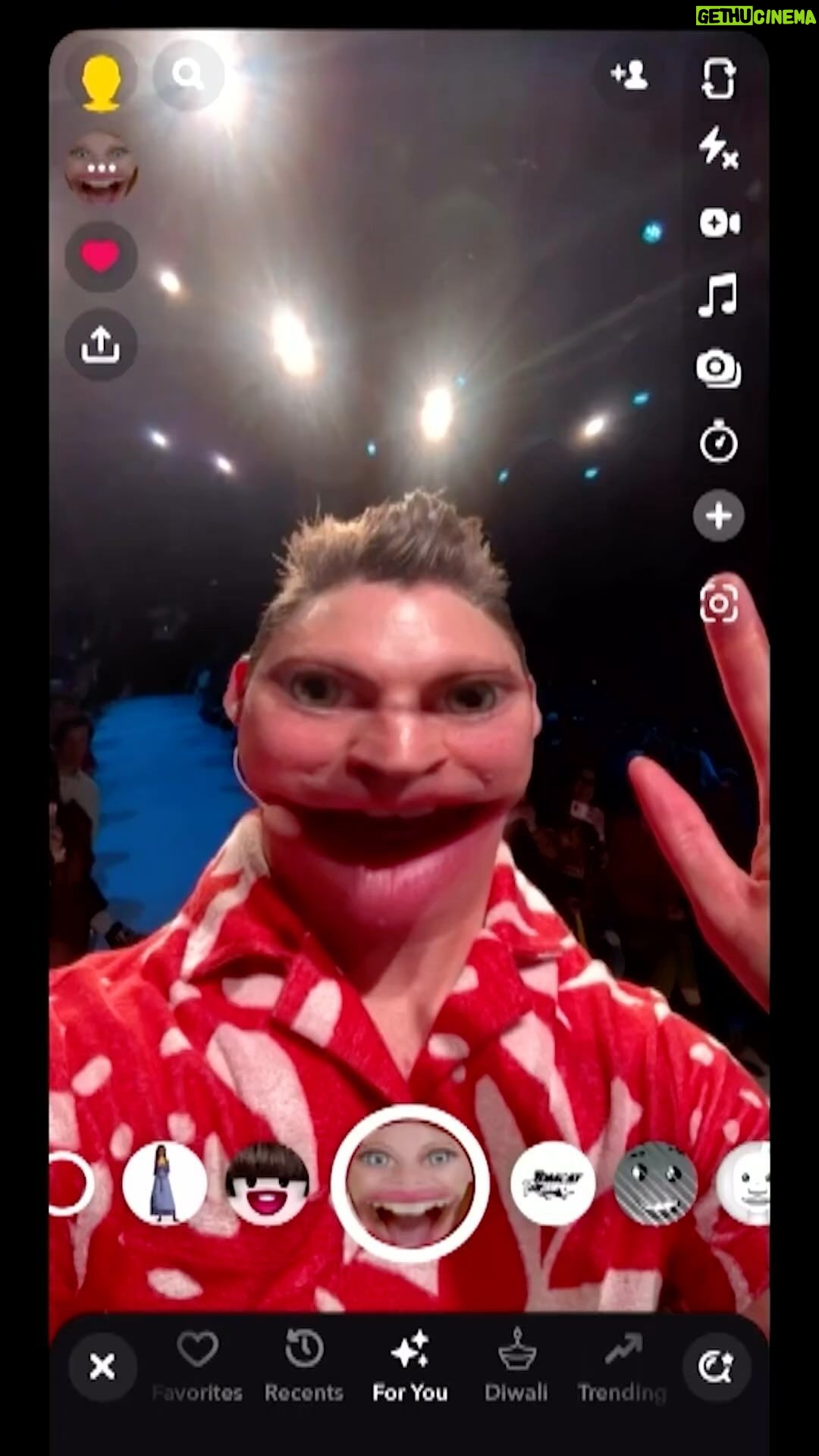Share this lens
819x1456 pixels.
pos(101,345)
